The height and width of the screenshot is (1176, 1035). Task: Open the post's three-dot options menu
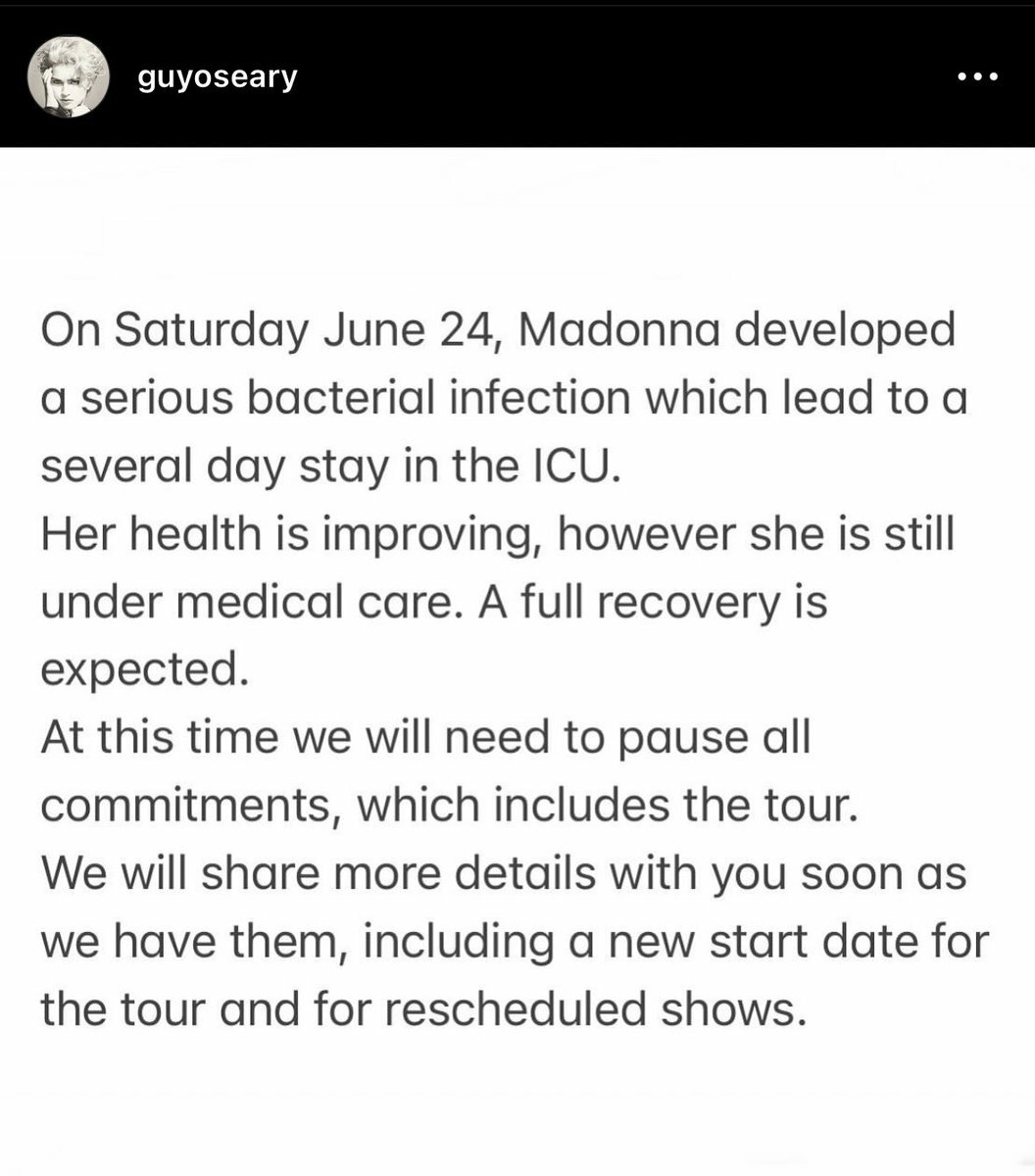click(x=977, y=76)
